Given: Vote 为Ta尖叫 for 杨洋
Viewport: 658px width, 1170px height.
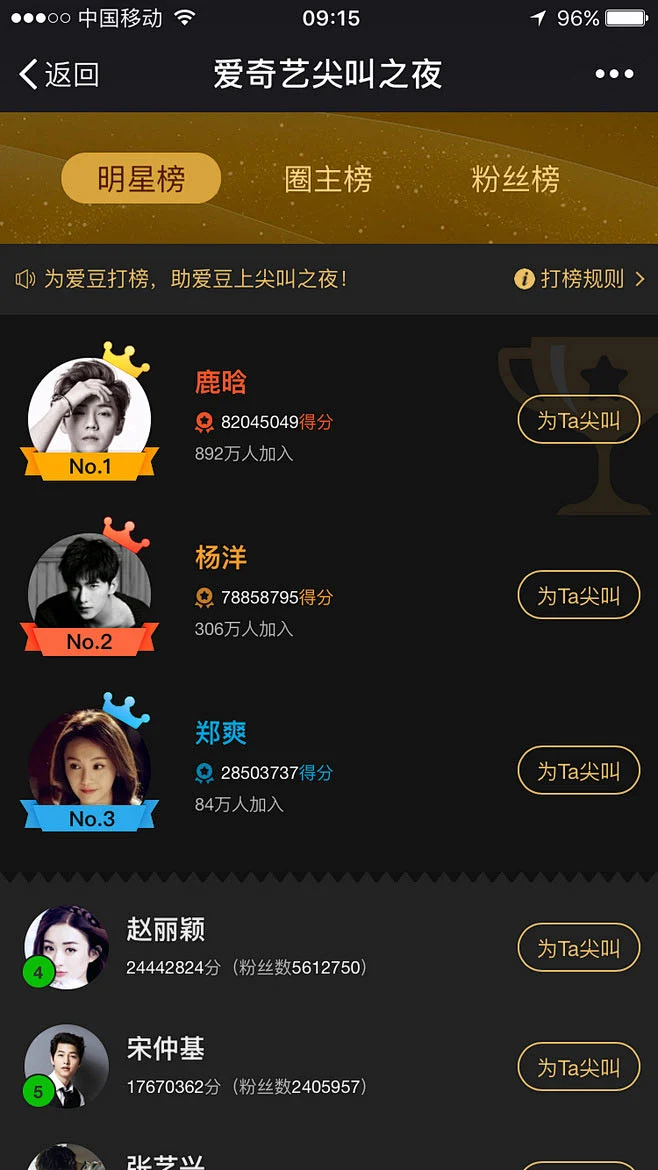Looking at the screenshot, I should pos(578,596).
